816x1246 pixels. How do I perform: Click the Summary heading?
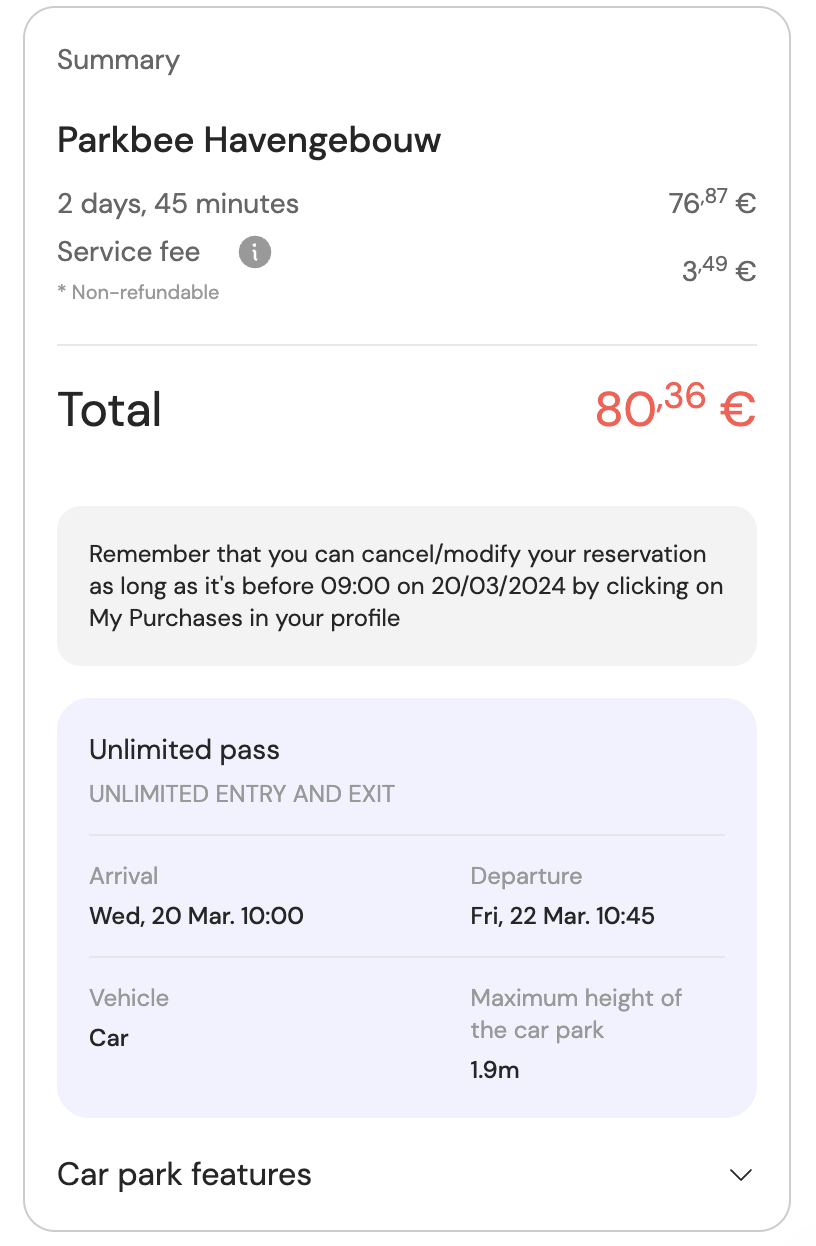point(118,60)
